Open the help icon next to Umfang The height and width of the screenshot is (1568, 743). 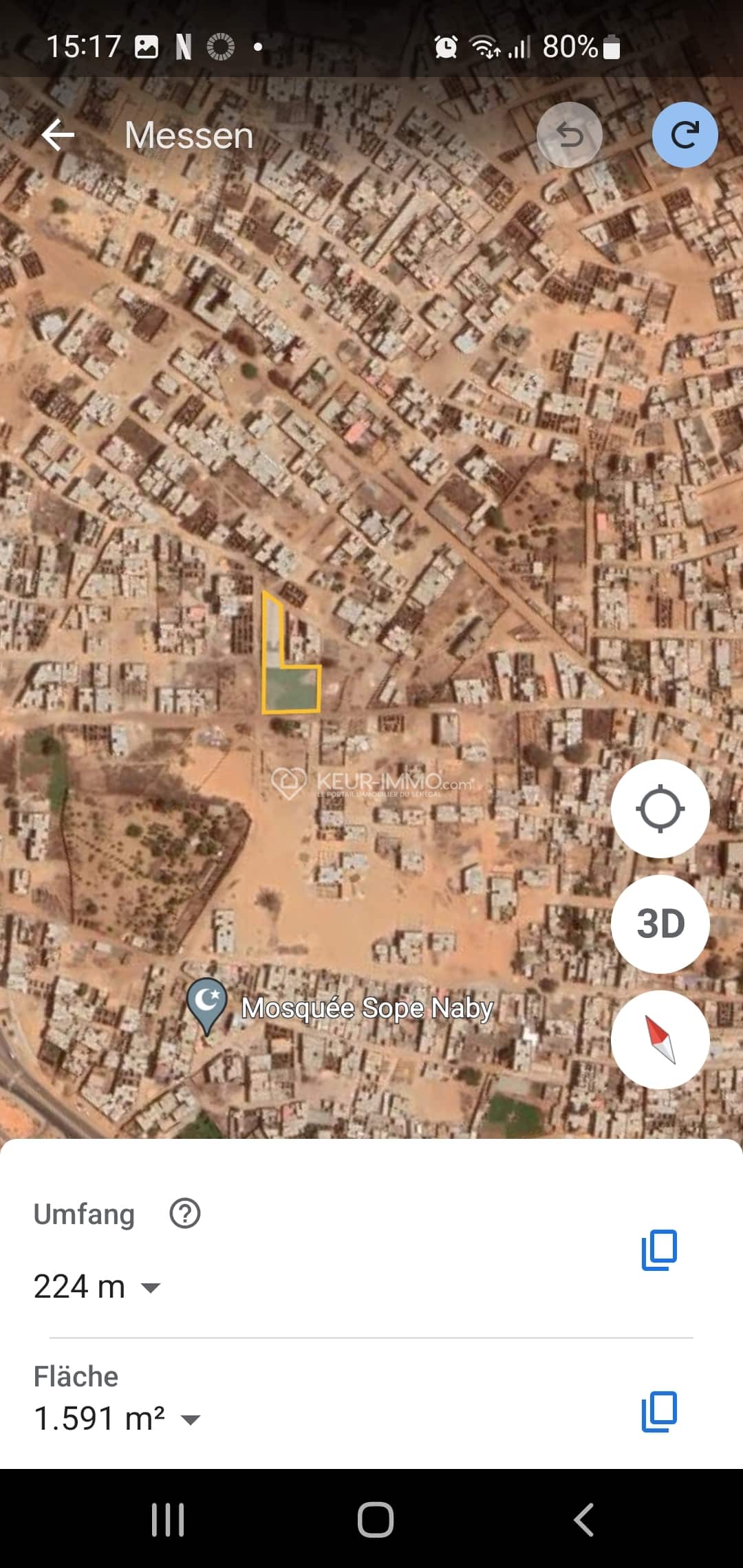(184, 1214)
